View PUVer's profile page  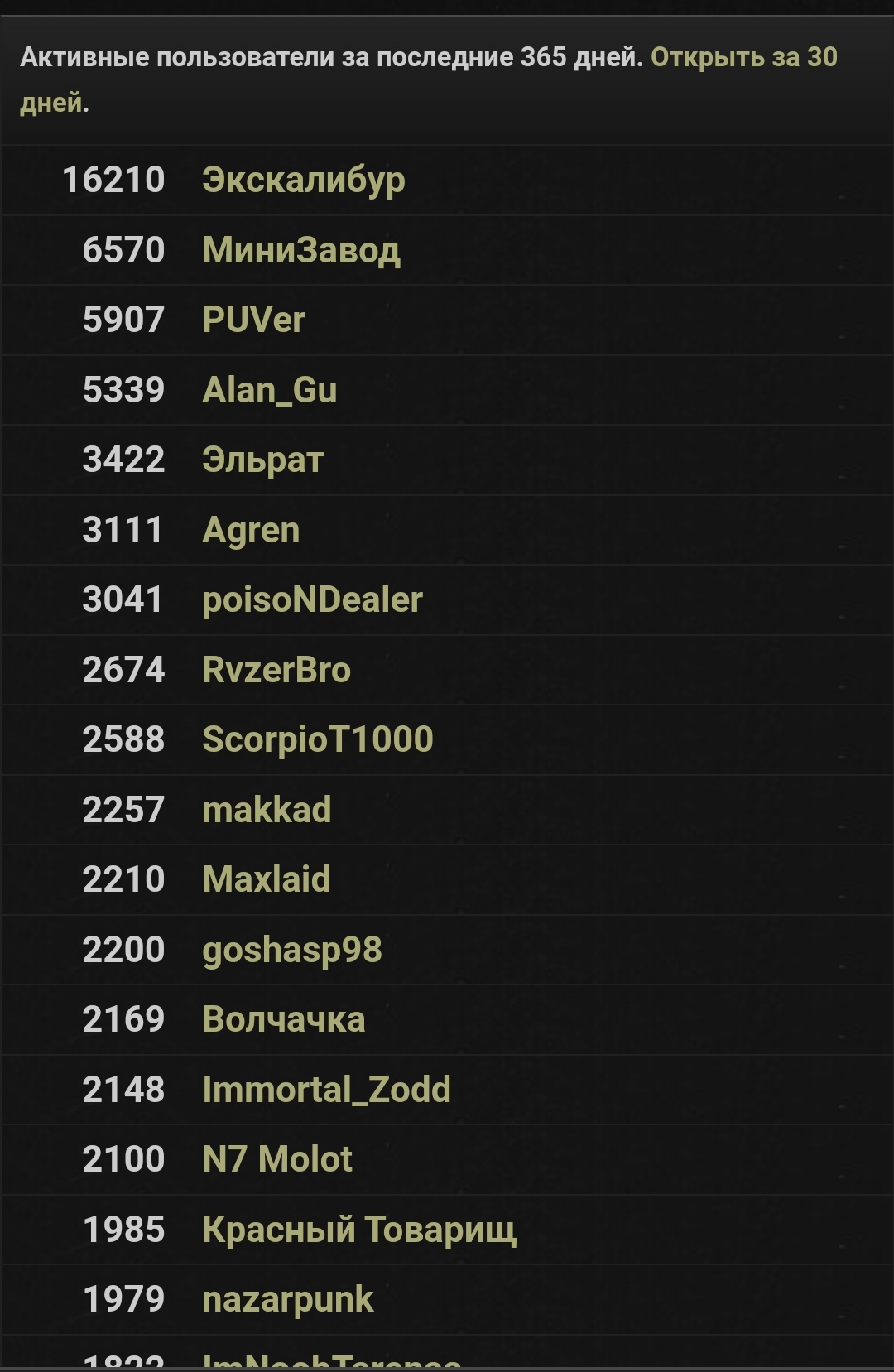pyautogui.click(x=253, y=320)
